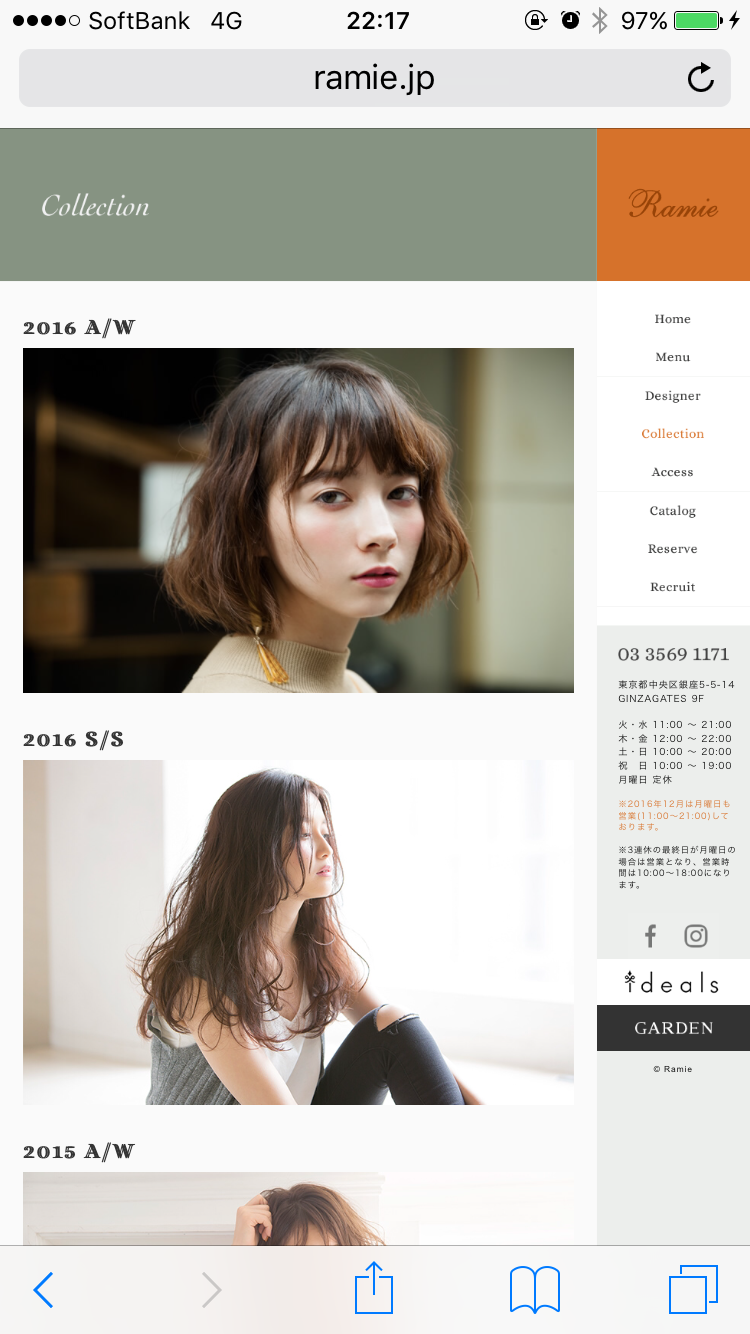Reload the ramie.jp page

click(701, 78)
